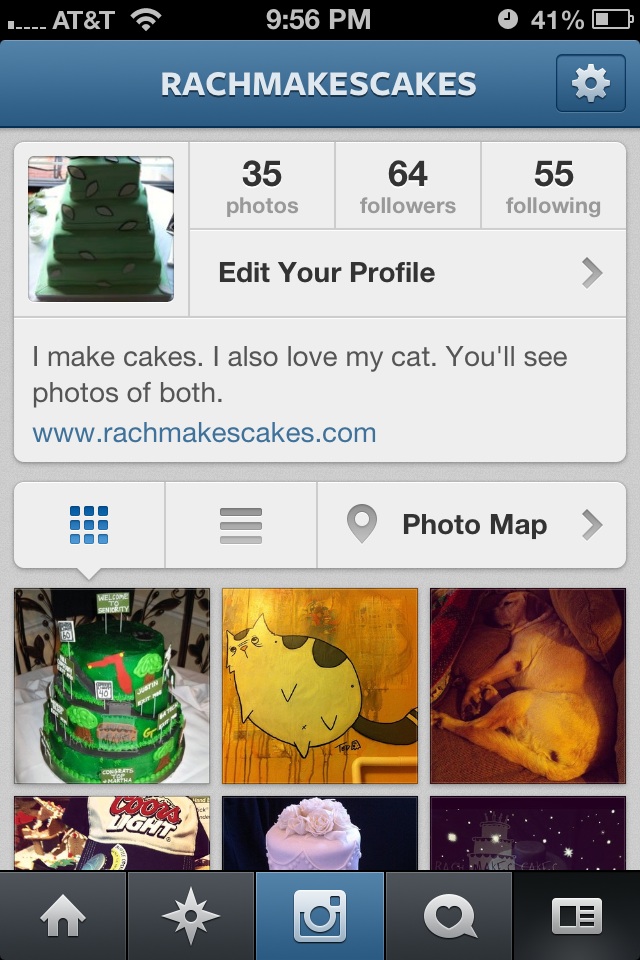Visit www.rachmakescakes.com link
640x960 pixels.
click(204, 433)
